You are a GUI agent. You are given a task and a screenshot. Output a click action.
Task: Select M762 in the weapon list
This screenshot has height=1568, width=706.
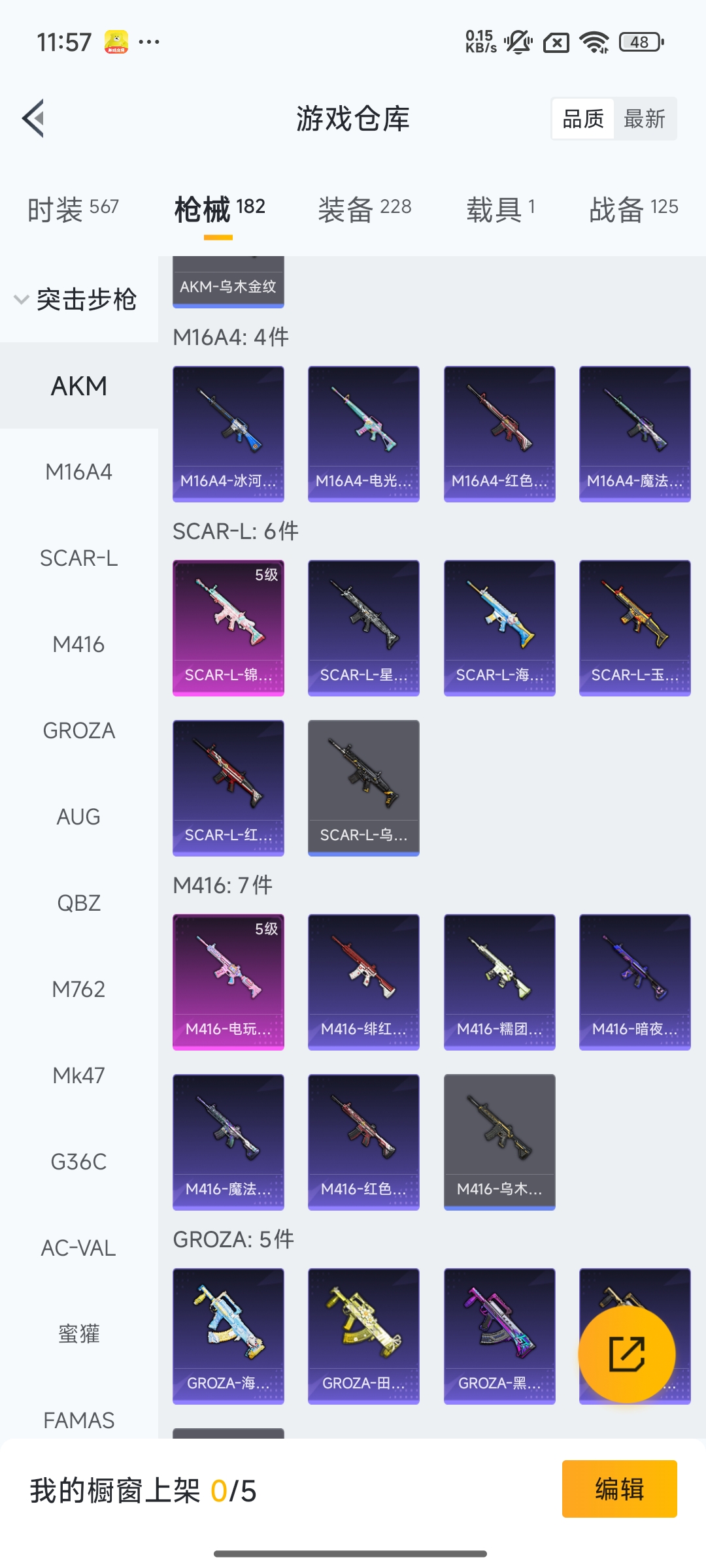click(x=78, y=989)
